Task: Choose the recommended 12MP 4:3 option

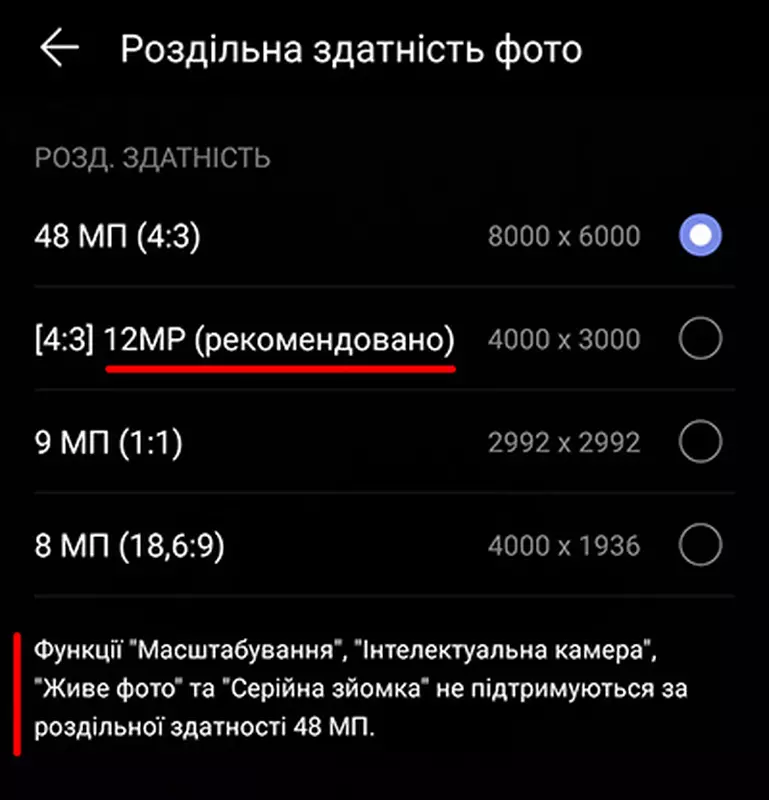Action: pyautogui.click(x=699, y=340)
